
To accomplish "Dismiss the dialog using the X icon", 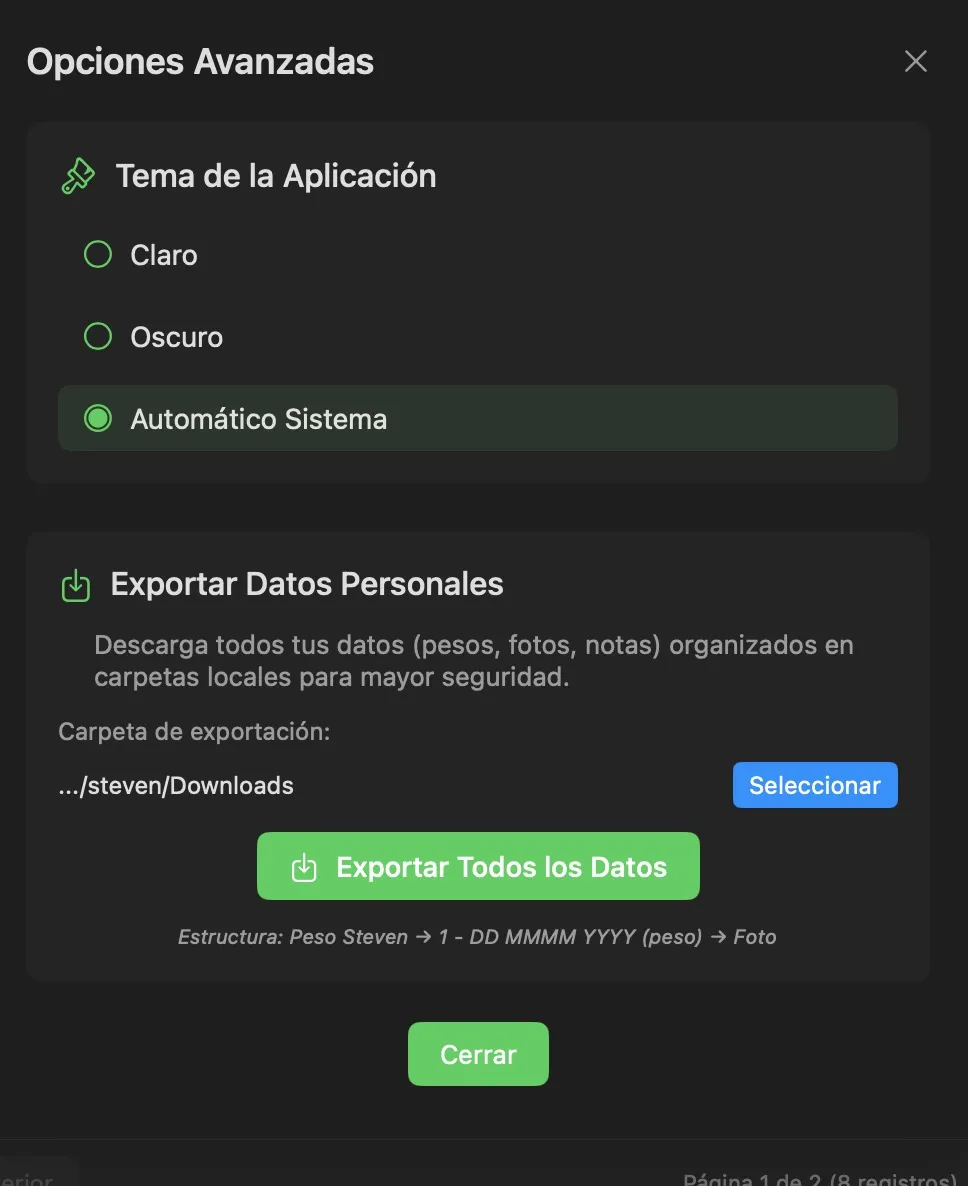I will pyautogui.click(x=915, y=61).
